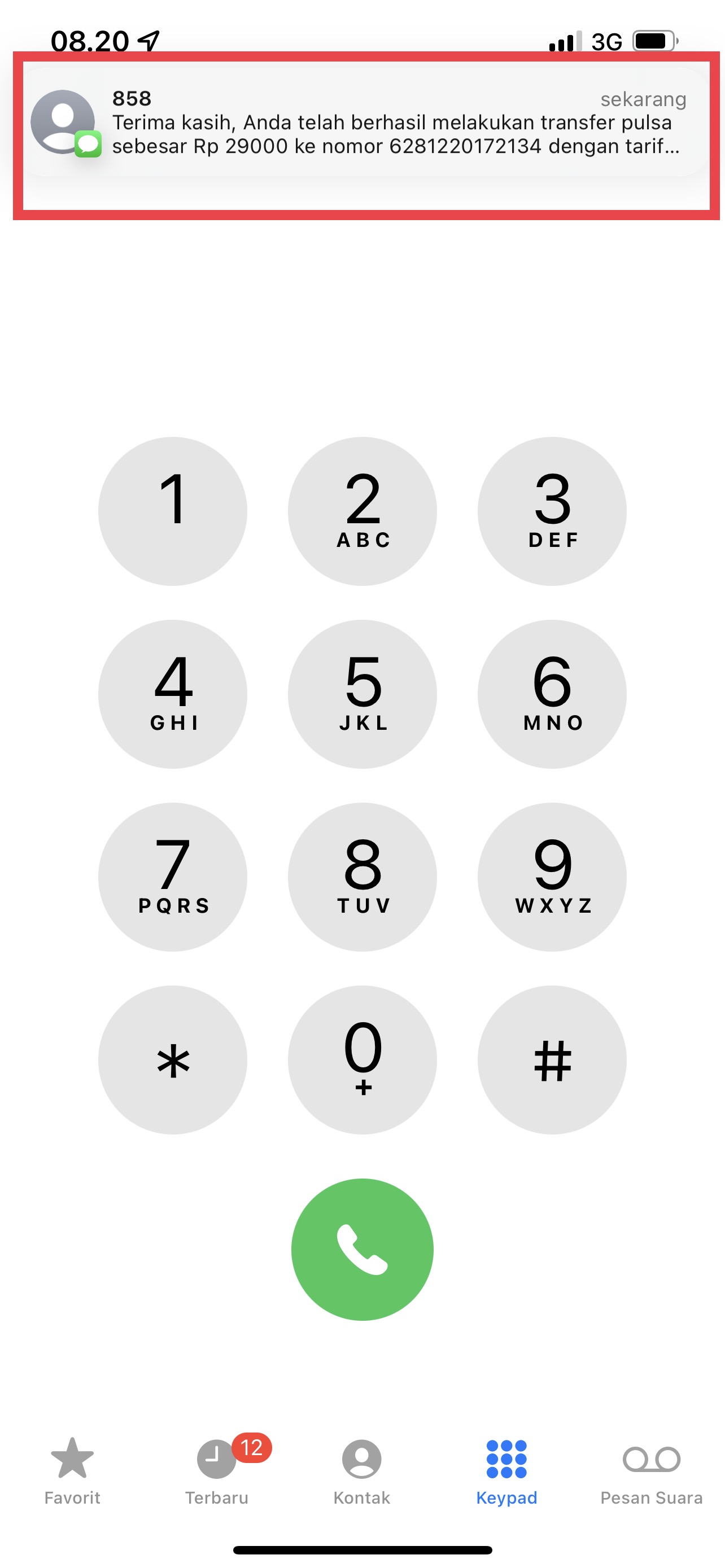This screenshot has height=1568, width=725.
Task: Enter digit 8 TUV
Action: (362, 877)
